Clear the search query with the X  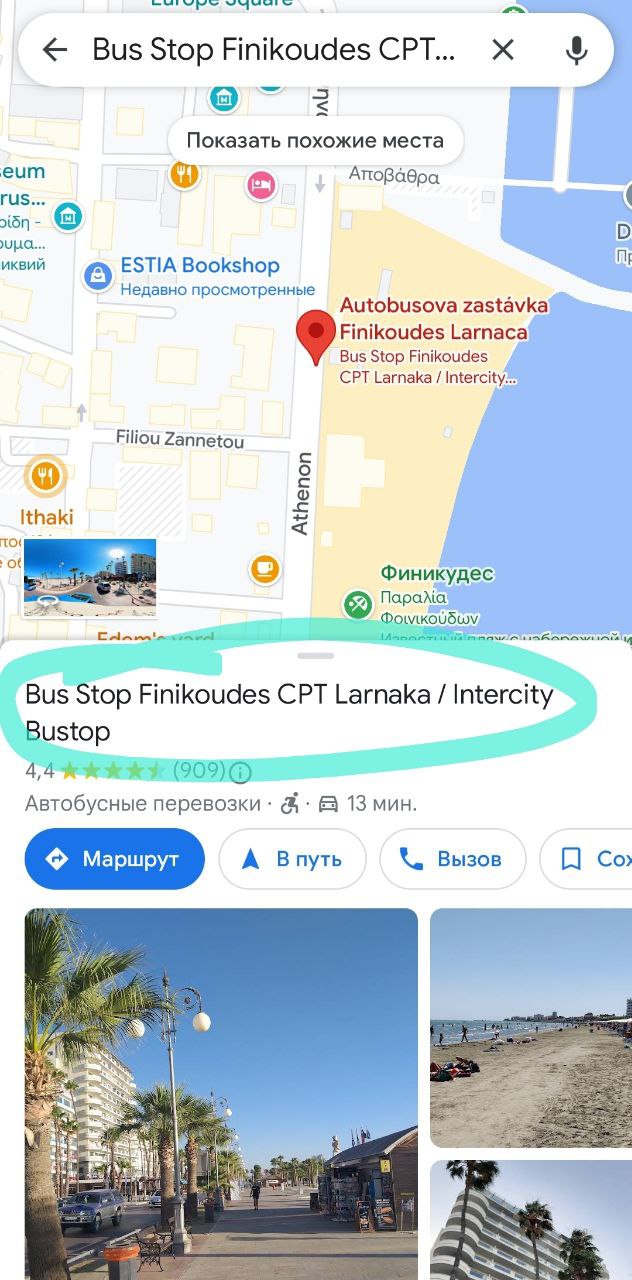point(503,50)
